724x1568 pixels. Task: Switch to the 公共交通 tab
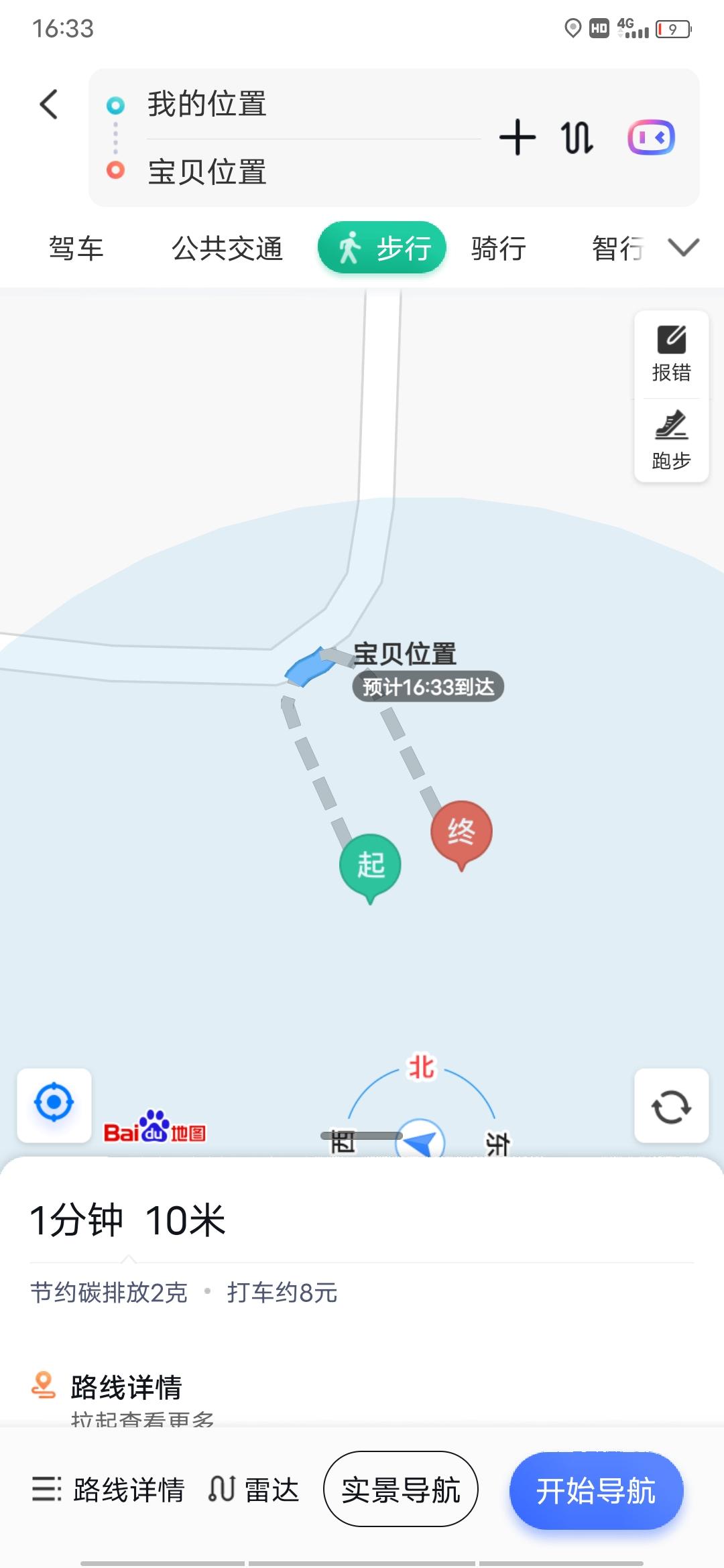coord(227,248)
